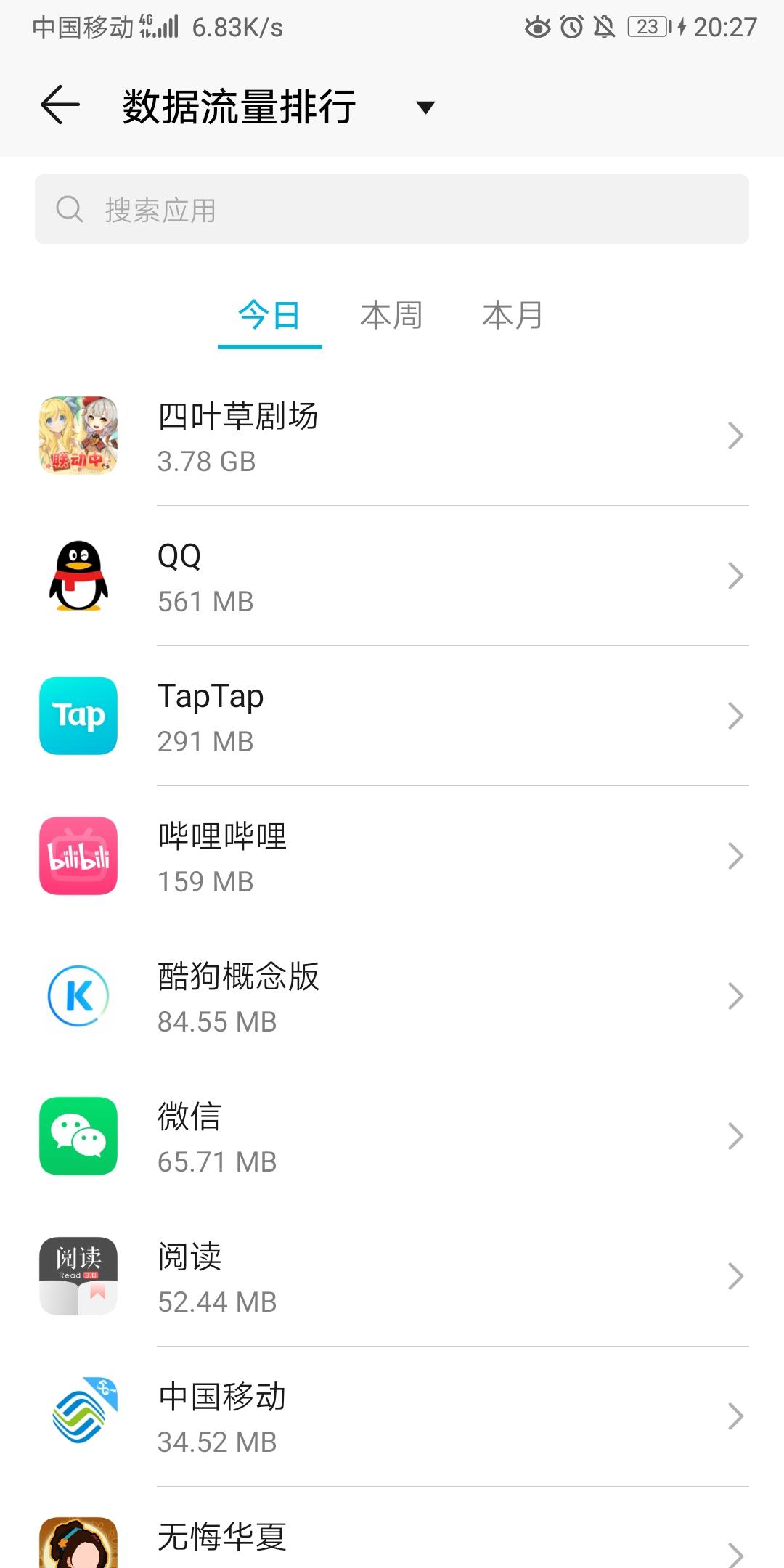Select the 今日 tab

click(x=269, y=315)
